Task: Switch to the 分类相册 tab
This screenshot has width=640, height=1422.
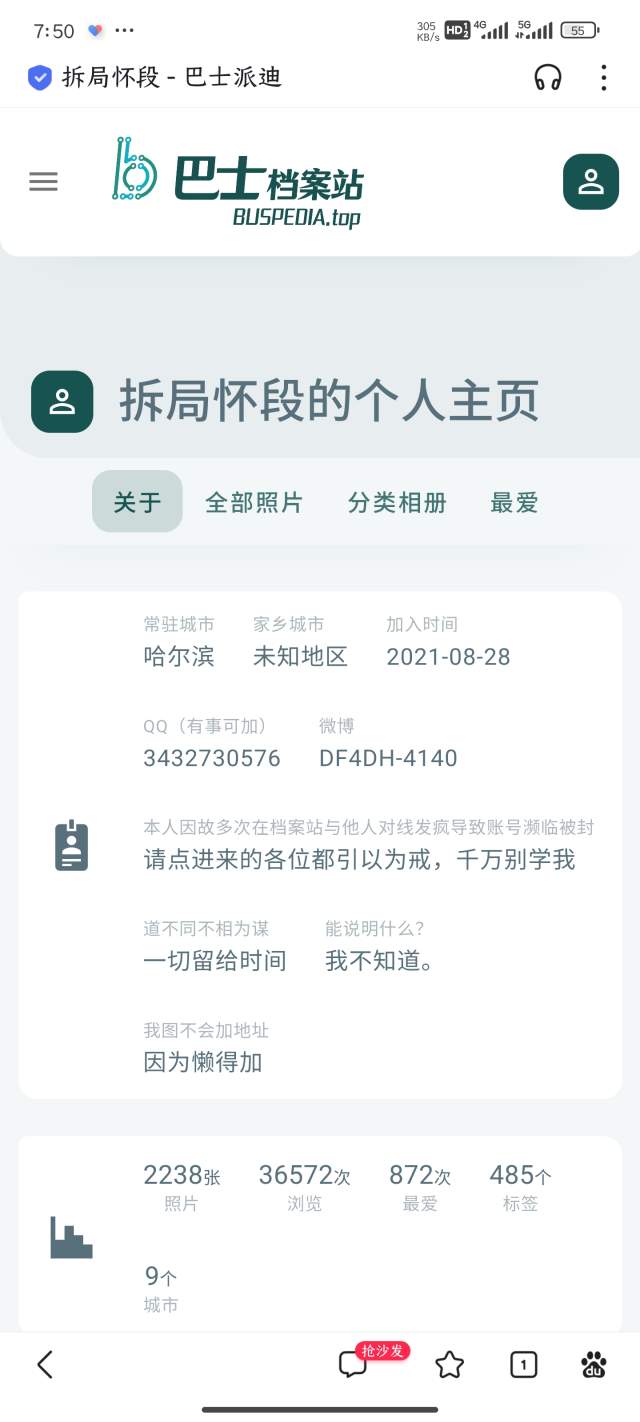Action: pos(397,502)
